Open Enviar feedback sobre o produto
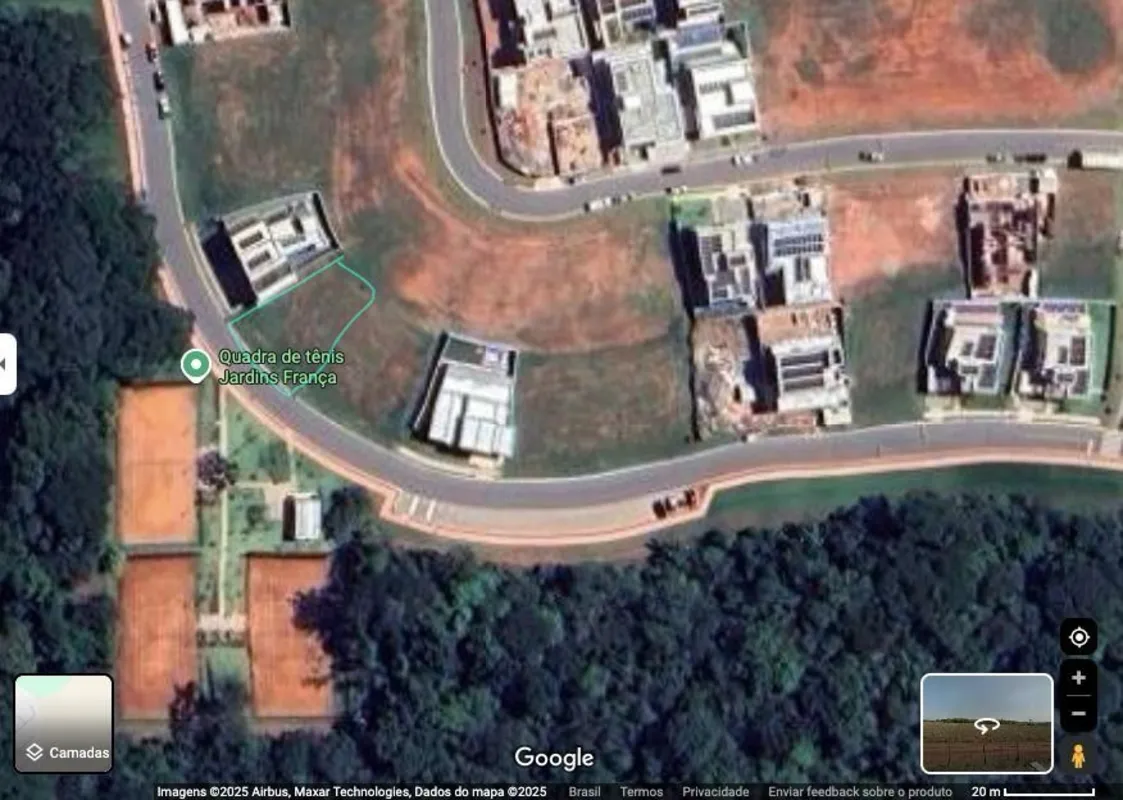 (860, 791)
